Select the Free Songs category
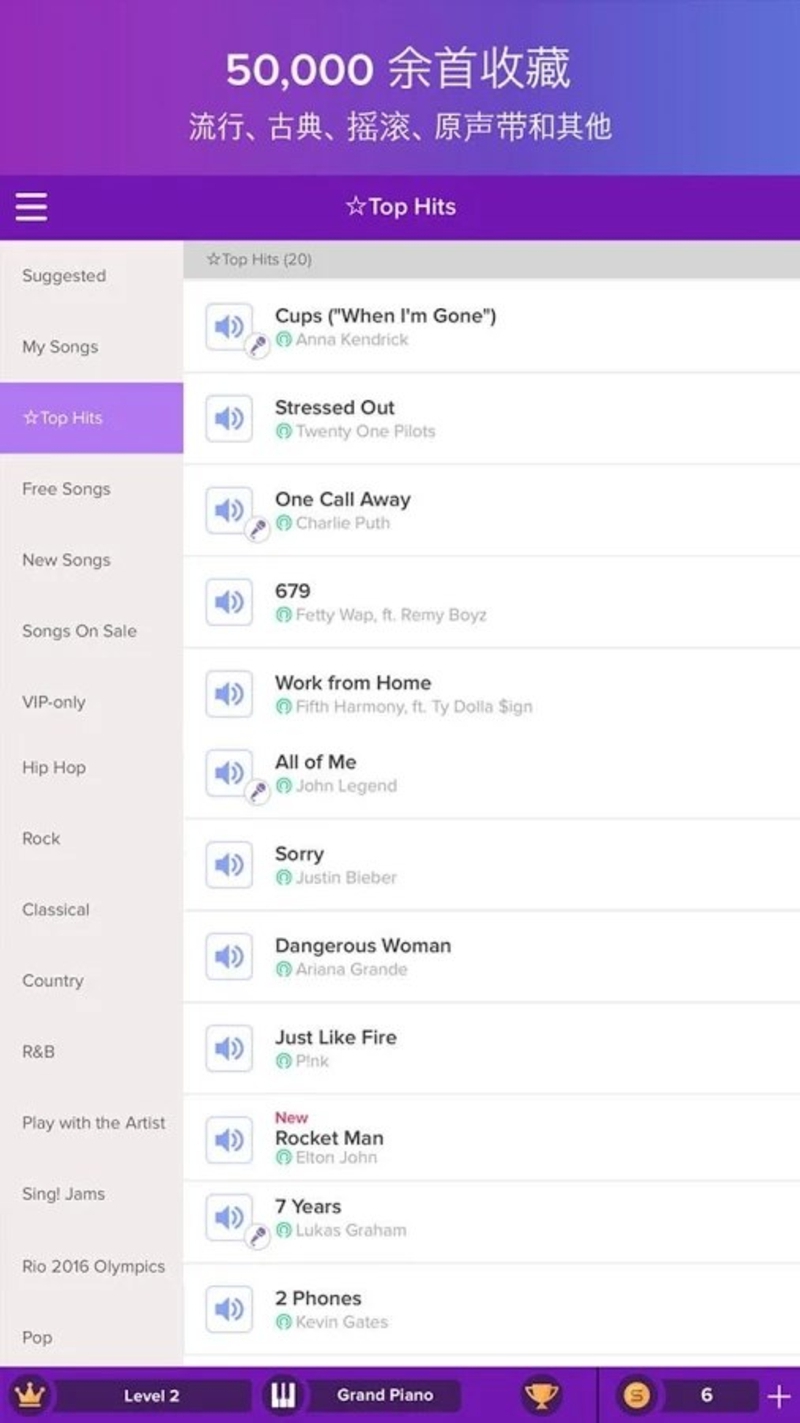The height and width of the screenshot is (1423, 800). [66, 489]
